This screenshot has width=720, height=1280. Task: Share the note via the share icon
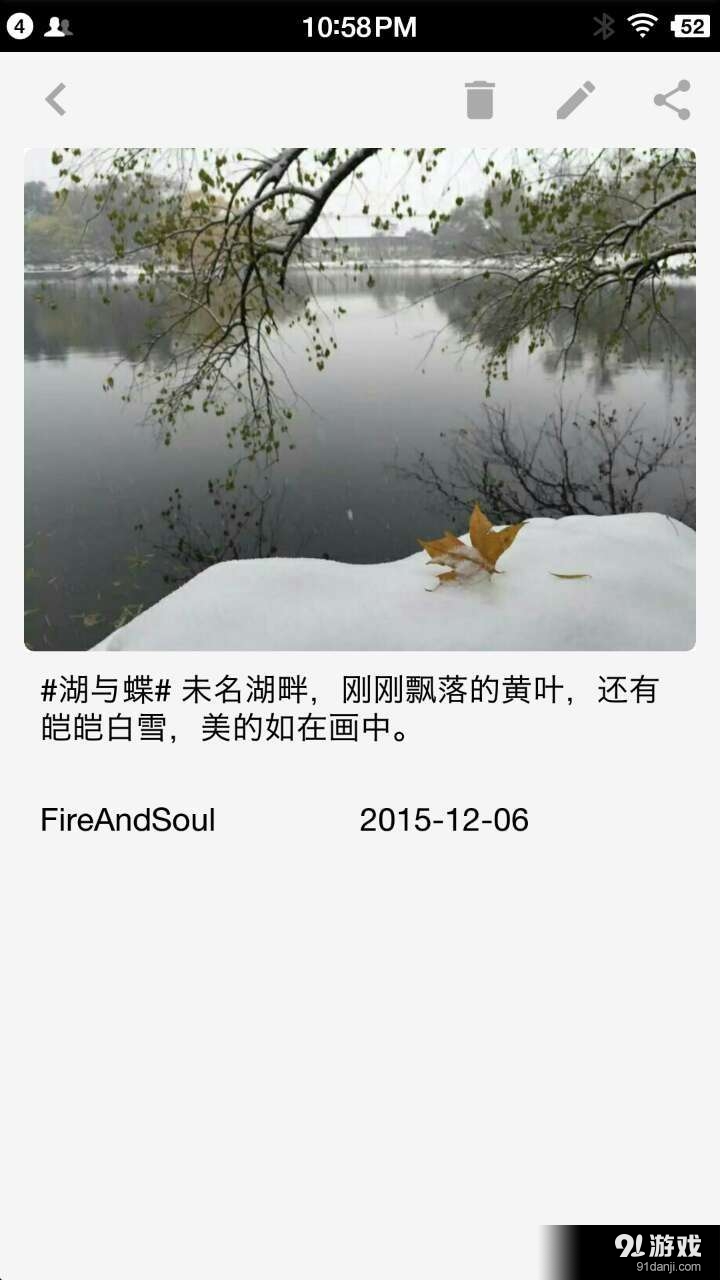(672, 100)
